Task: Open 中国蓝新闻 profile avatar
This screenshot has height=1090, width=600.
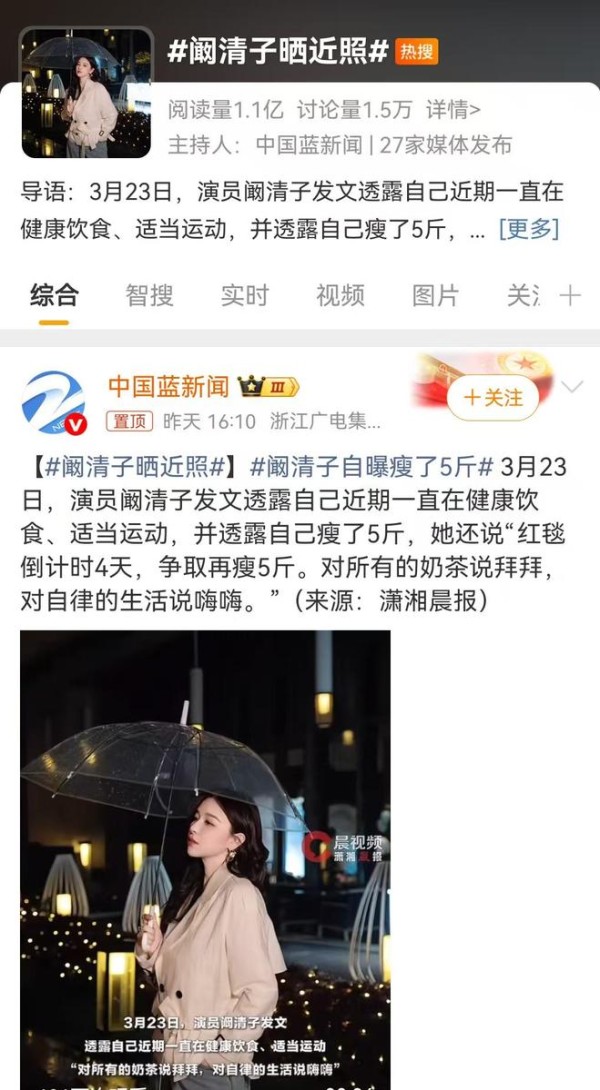Action: [x=54, y=402]
